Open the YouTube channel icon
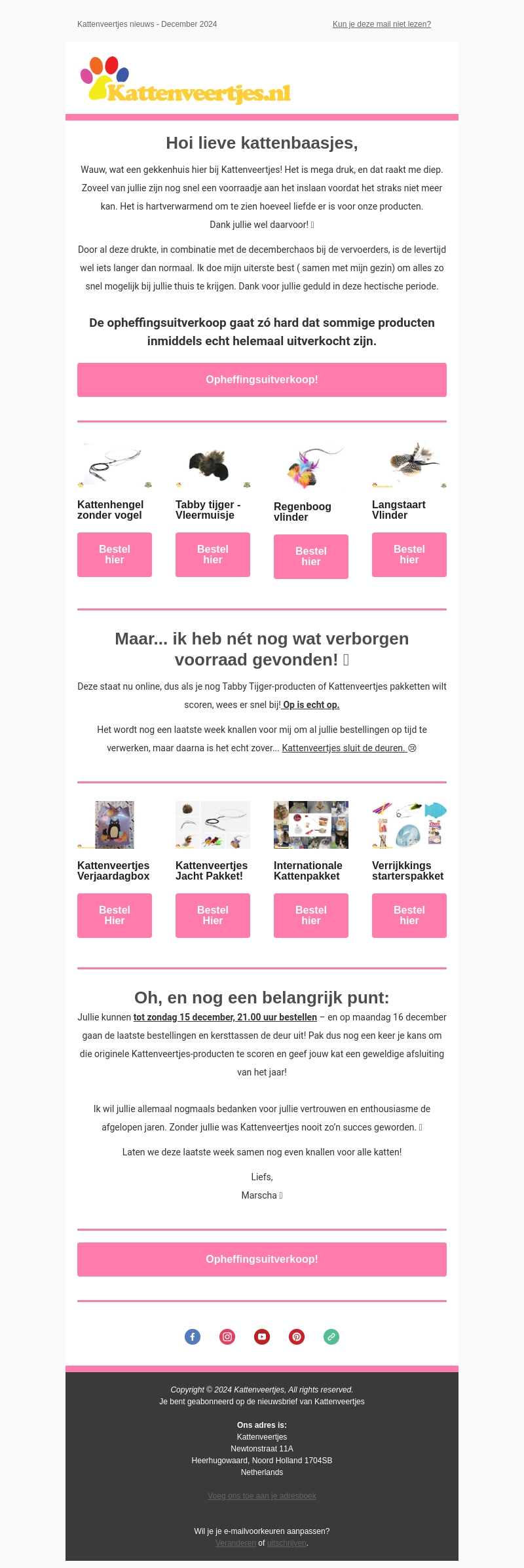524x1568 pixels. coord(262,1337)
